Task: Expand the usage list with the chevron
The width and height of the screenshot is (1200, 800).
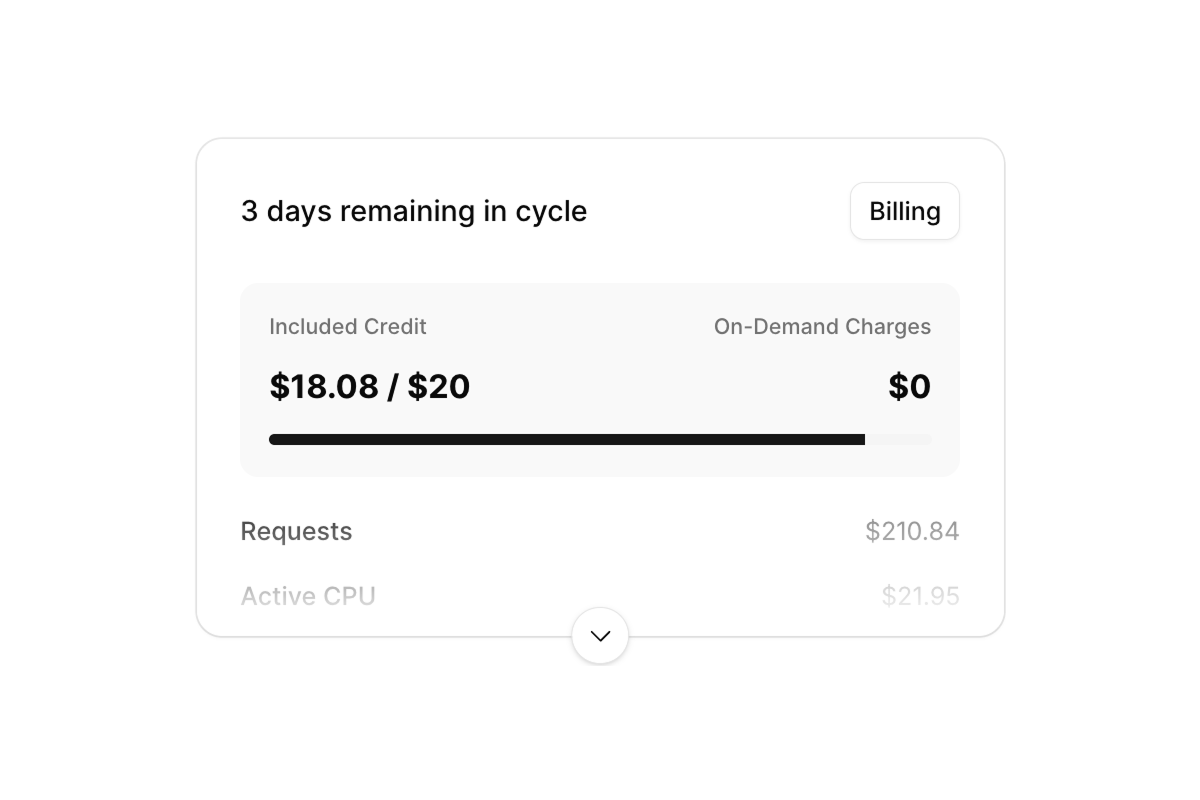Action: click(x=600, y=636)
